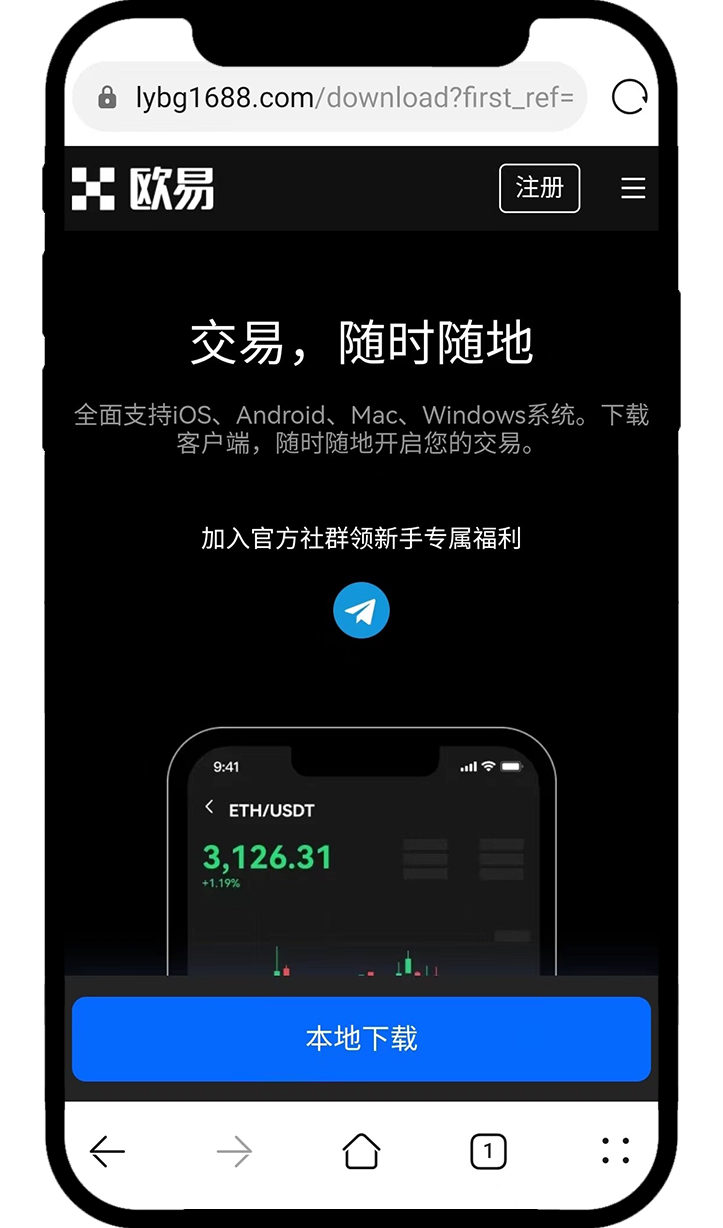Image resolution: width=723 pixels, height=1228 pixels.
Task: Go to the browser home page
Action: (361, 1151)
